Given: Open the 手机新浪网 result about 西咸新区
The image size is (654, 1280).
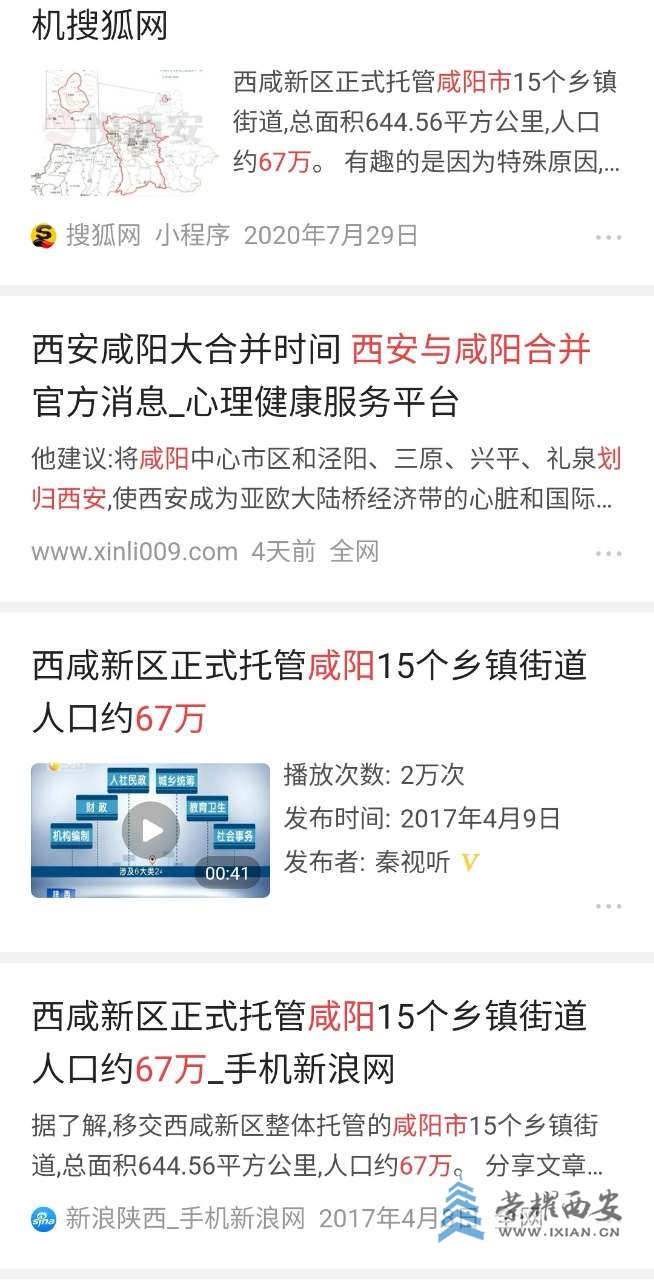Looking at the screenshot, I should click(309, 1042).
